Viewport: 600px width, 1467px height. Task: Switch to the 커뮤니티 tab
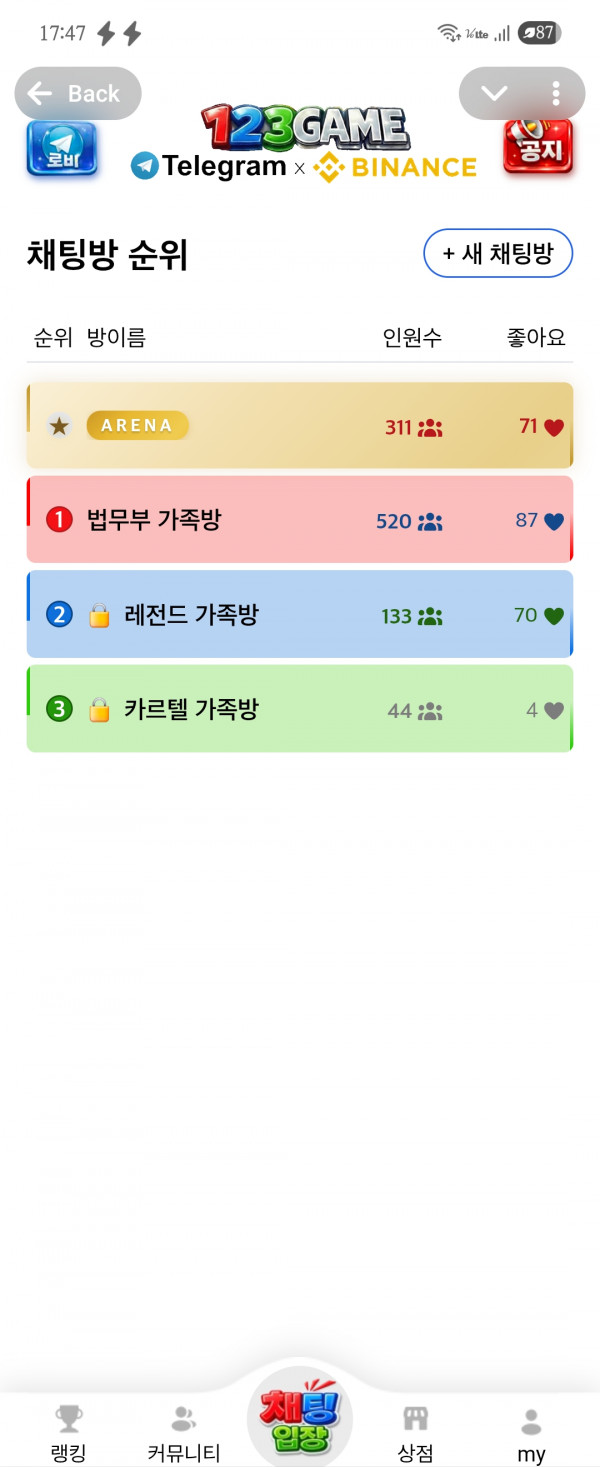(183, 1430)
